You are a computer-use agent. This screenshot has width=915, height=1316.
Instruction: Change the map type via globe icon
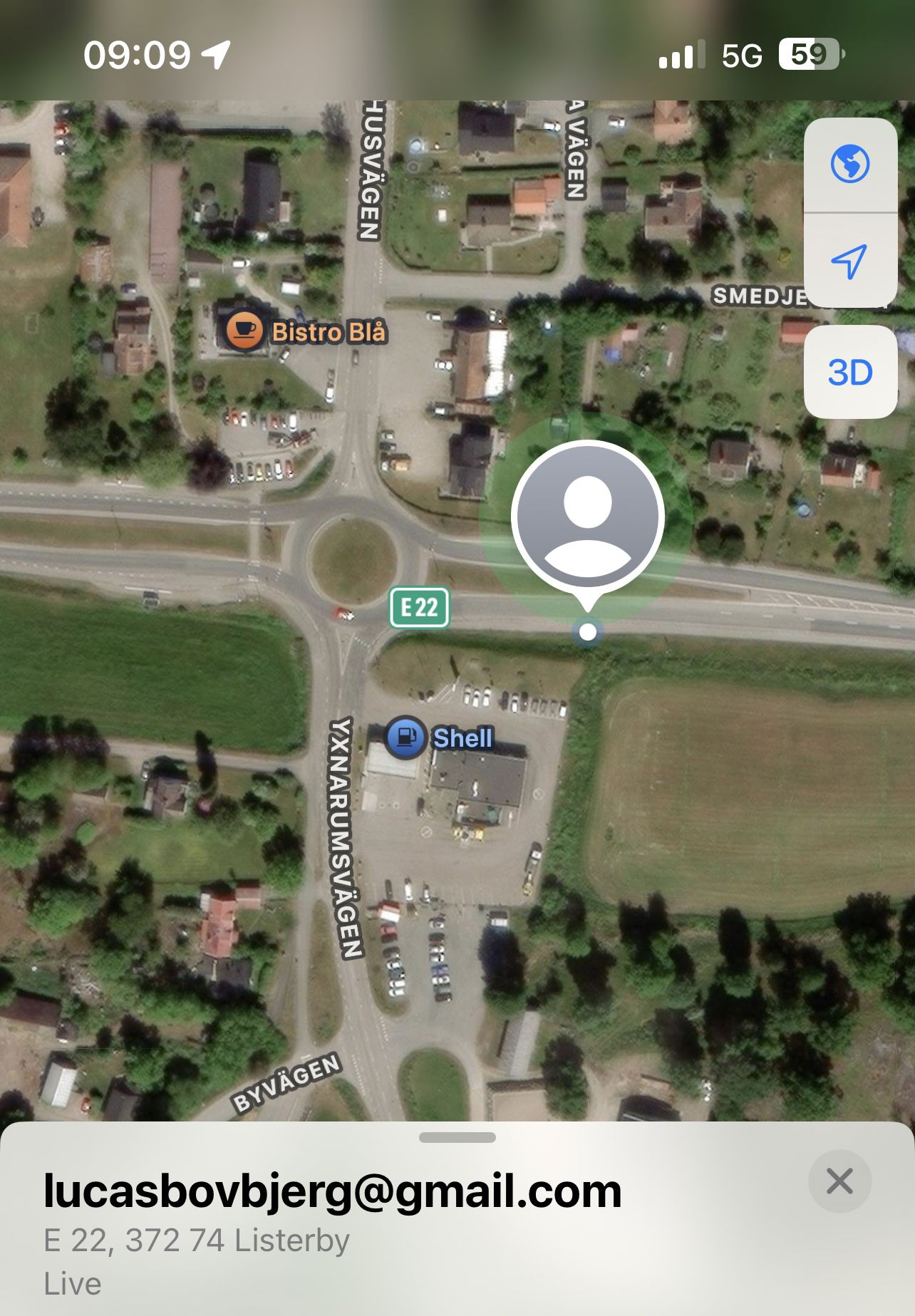point(849,165)
